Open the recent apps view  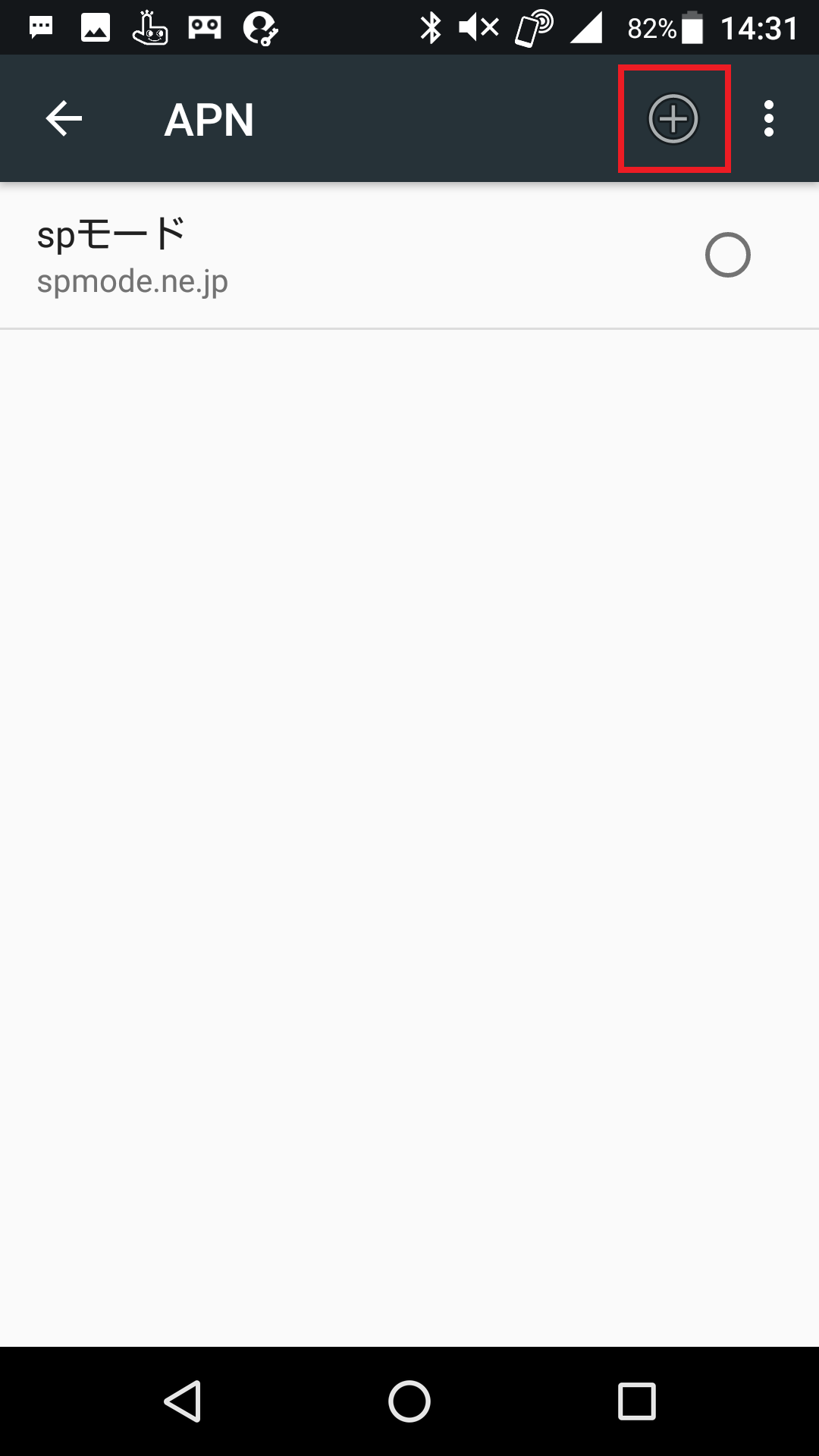(636, 1401)
